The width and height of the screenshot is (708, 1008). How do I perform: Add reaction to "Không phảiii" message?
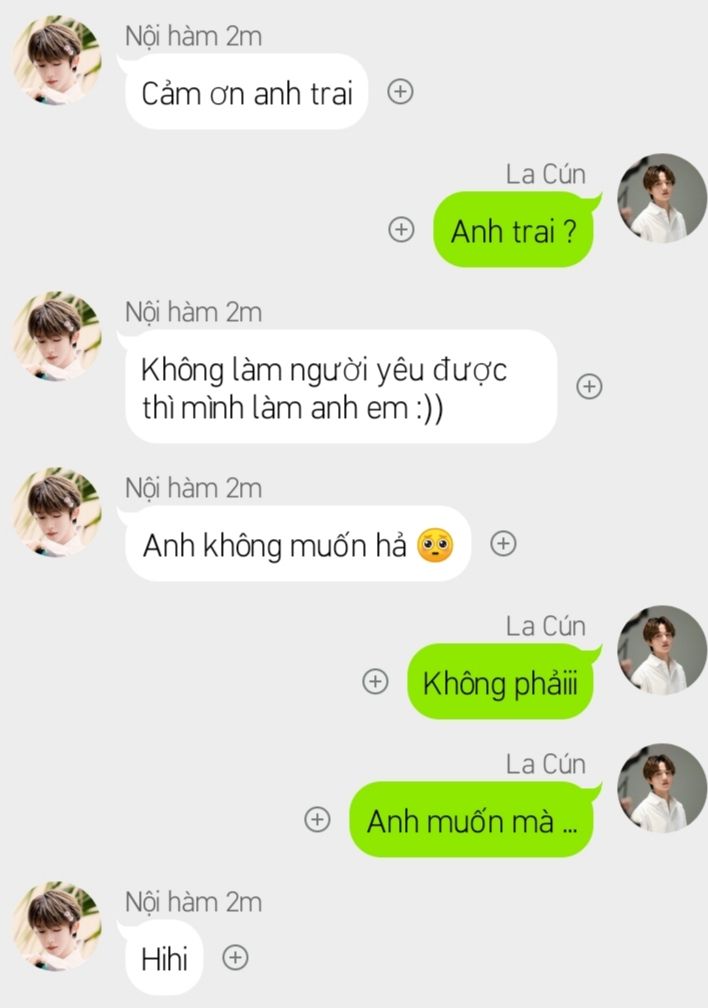(374, 681)
